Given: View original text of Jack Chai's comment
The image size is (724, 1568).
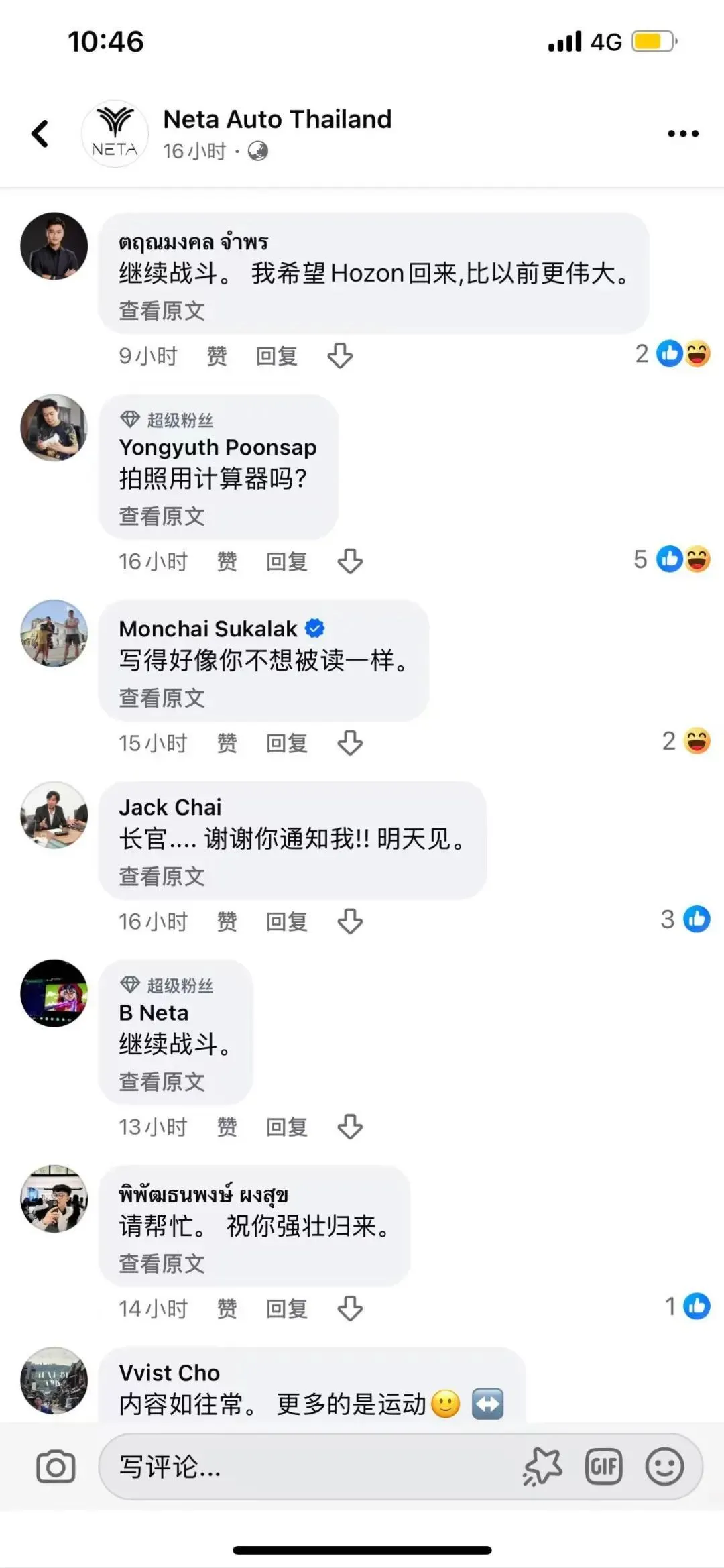Looking at the screenshot, I should [x=162, y=877].
